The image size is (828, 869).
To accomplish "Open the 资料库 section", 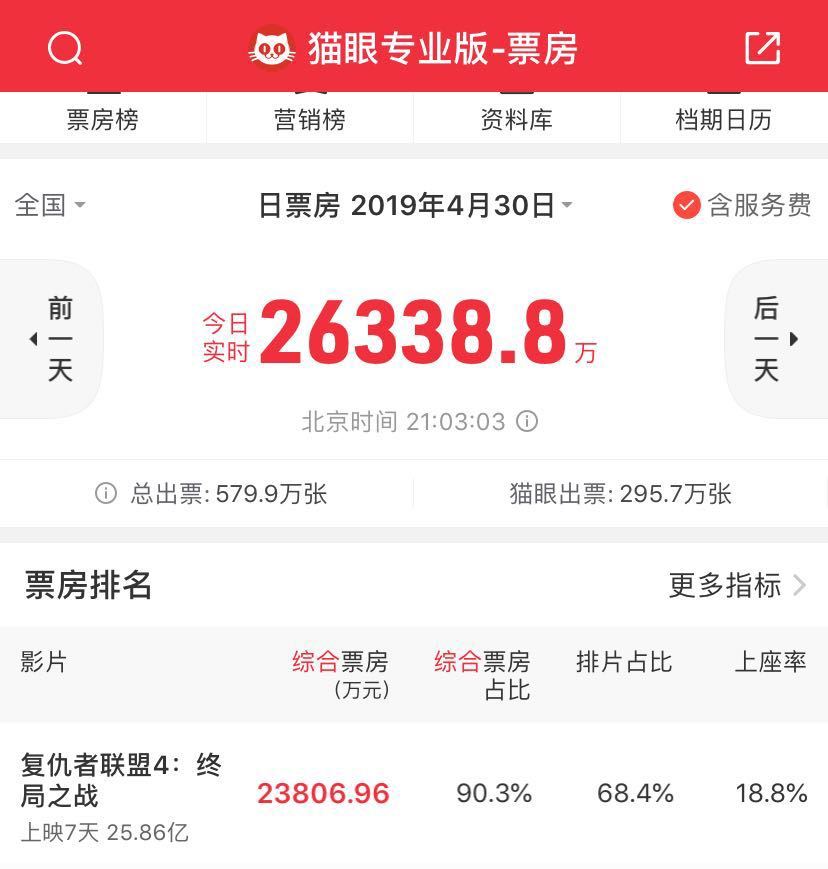I will 516,119.
